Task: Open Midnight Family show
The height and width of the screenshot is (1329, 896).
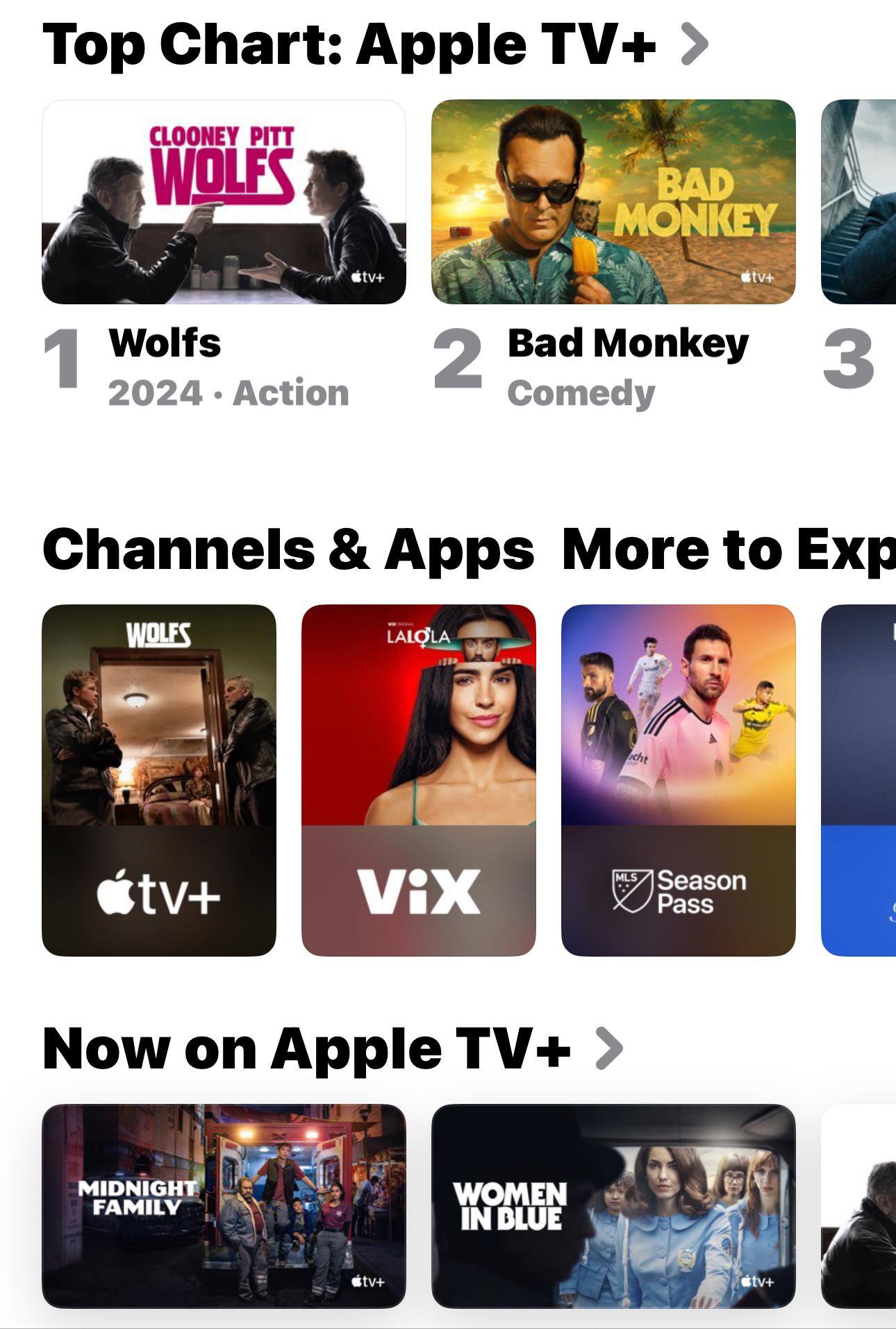Action: pos(224,1205)
